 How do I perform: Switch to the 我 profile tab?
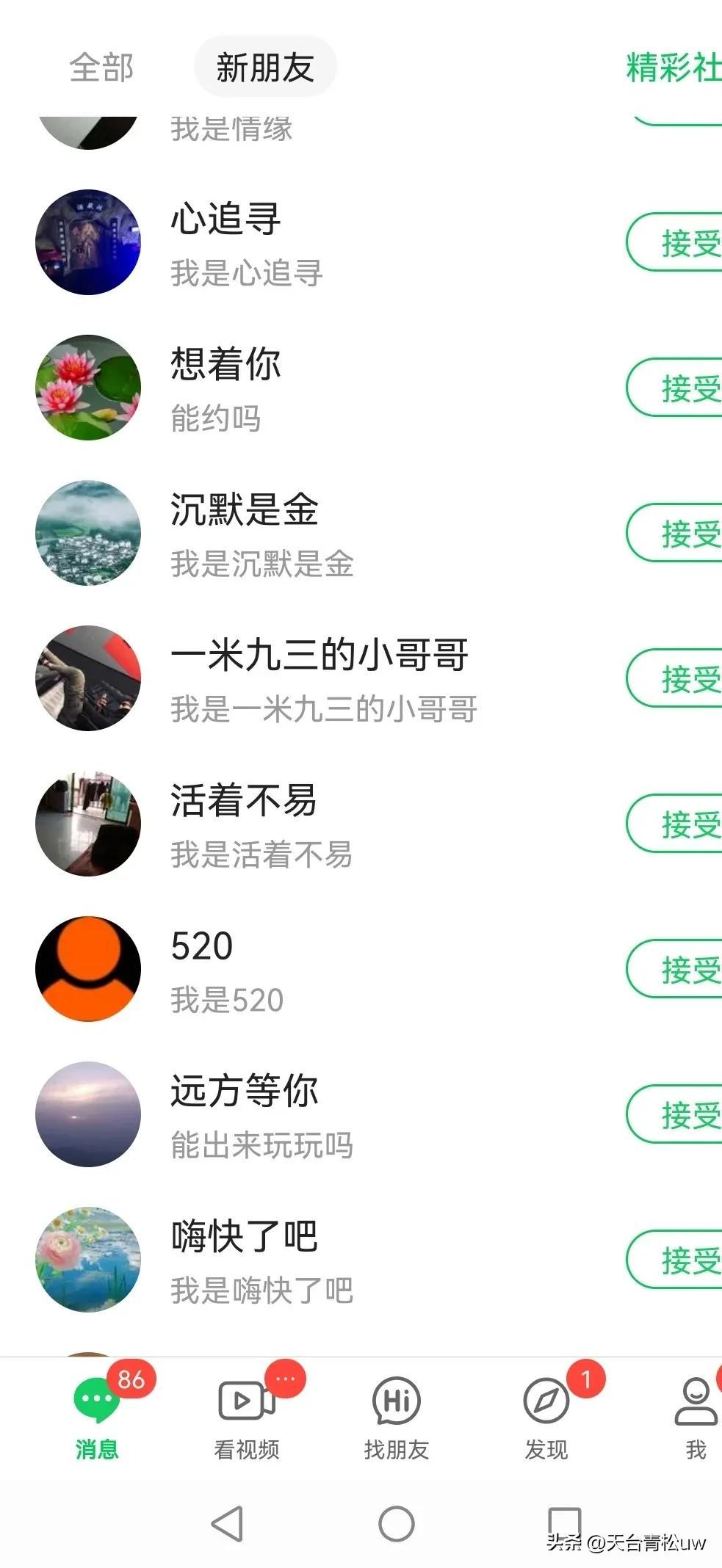695,1418
